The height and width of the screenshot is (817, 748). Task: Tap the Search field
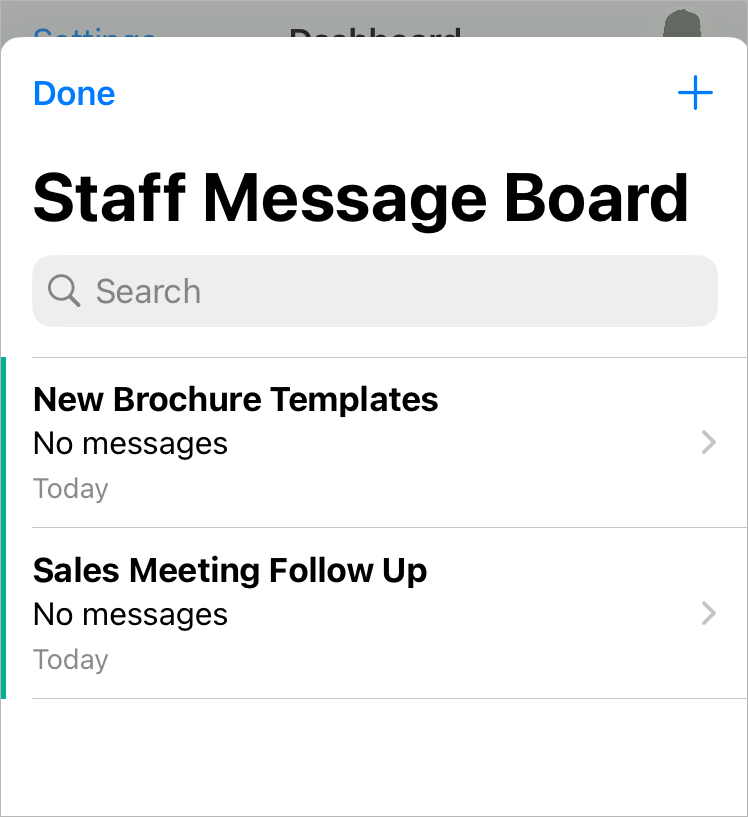tap(375, 291)
